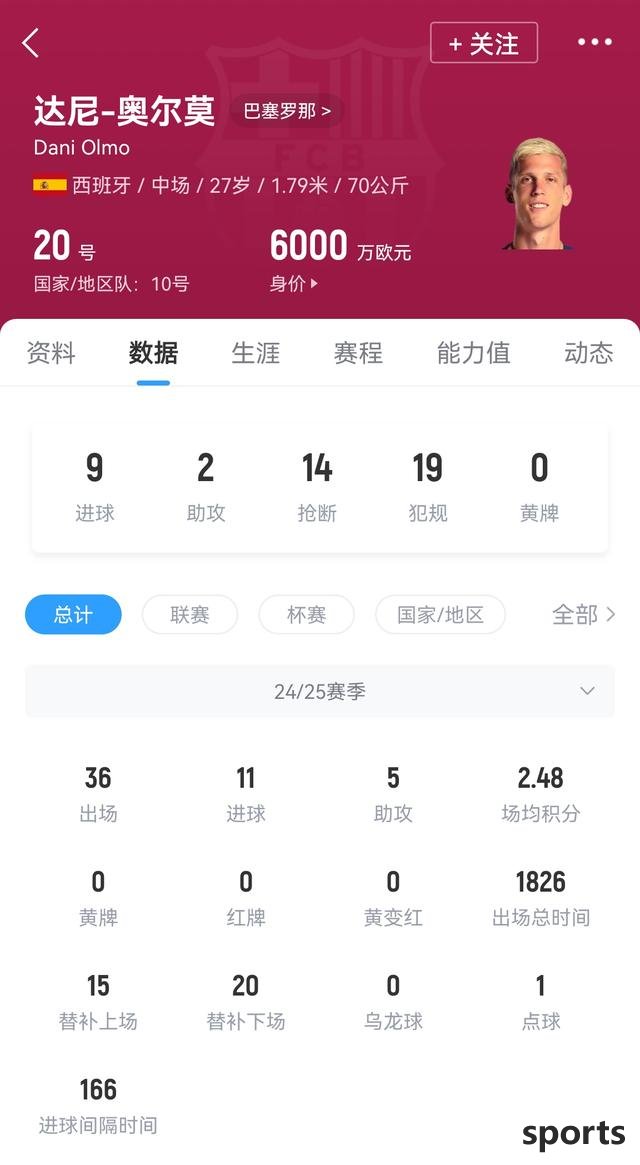Filter stats by 国家/地区
640x1165 pixels.
(440, 615)
